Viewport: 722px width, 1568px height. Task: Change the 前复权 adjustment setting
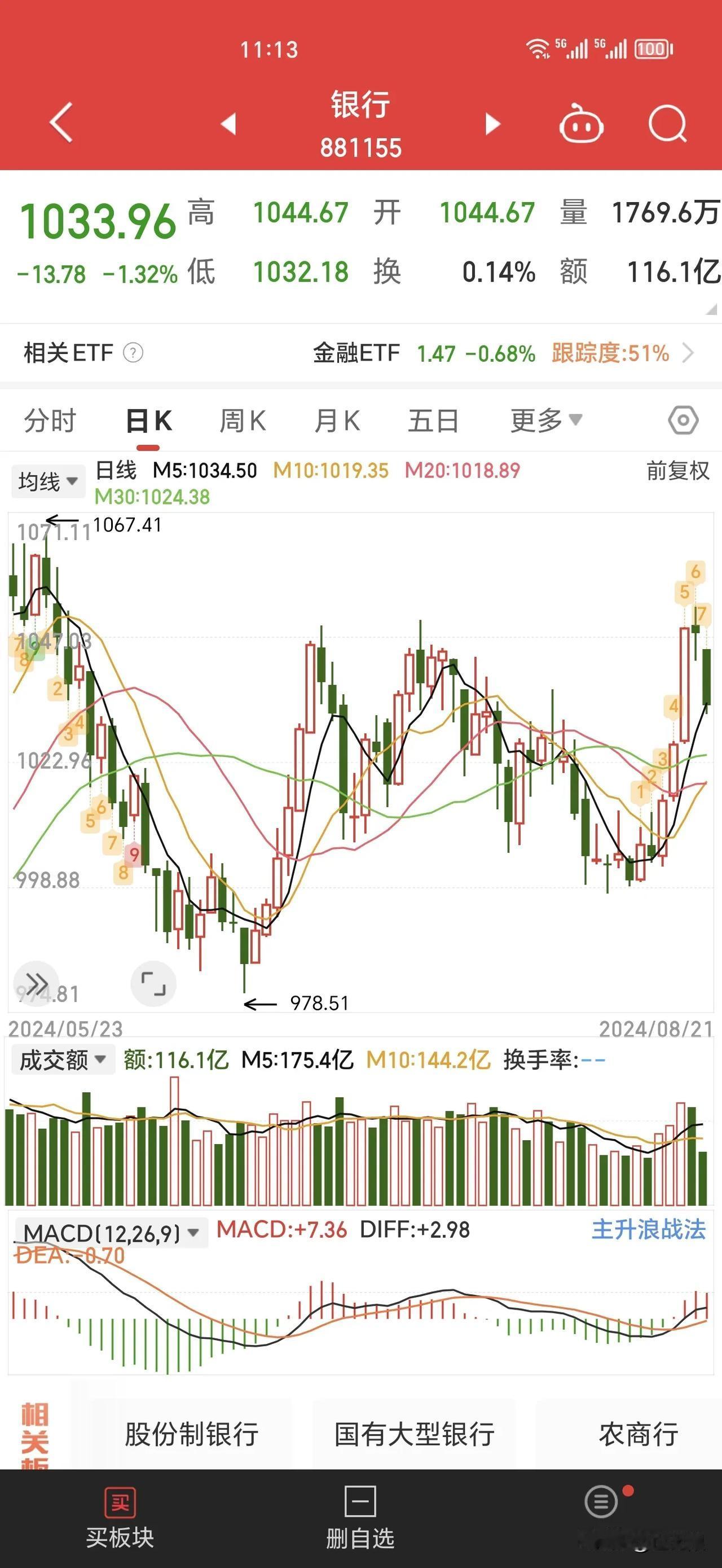click(677, 471)
